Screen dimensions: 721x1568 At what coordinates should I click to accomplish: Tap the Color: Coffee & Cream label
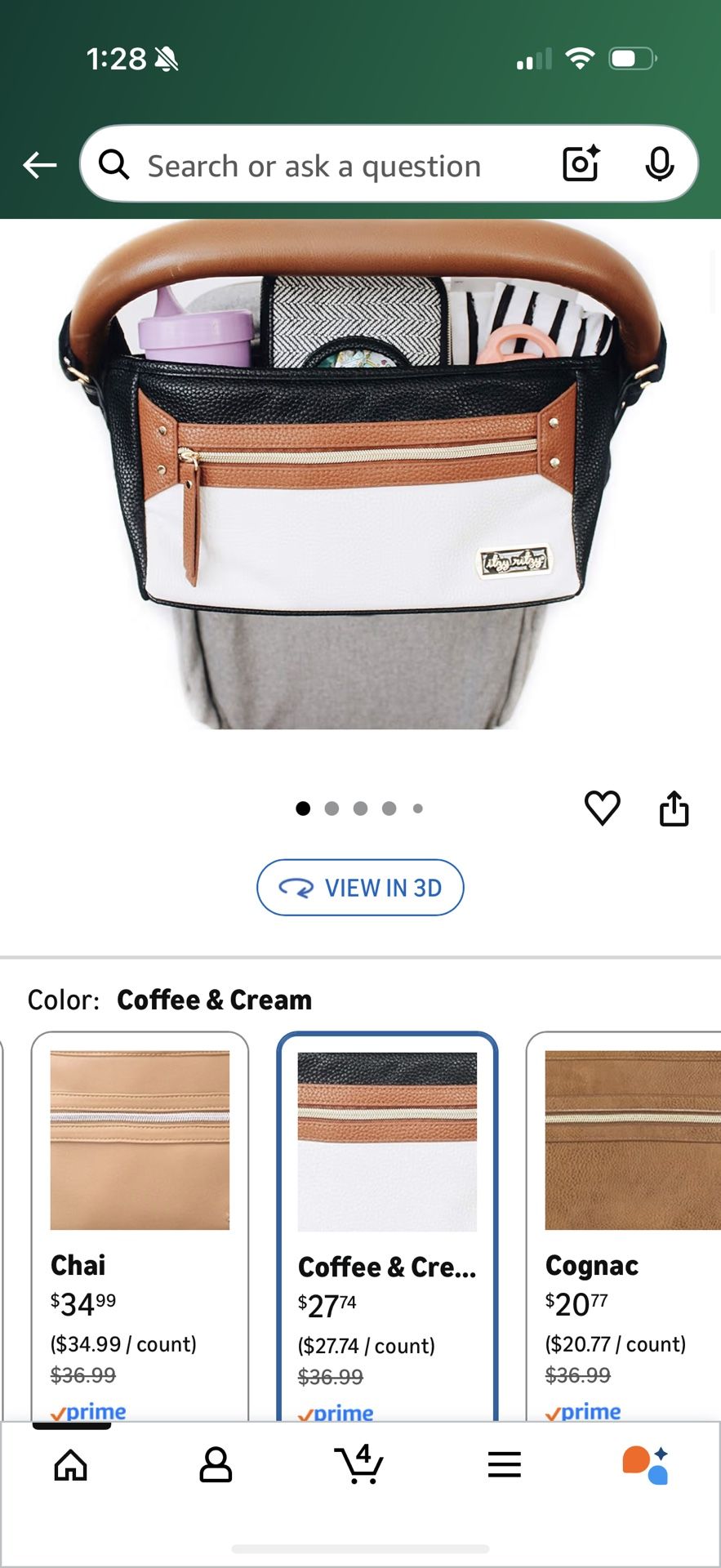point(169,999)
